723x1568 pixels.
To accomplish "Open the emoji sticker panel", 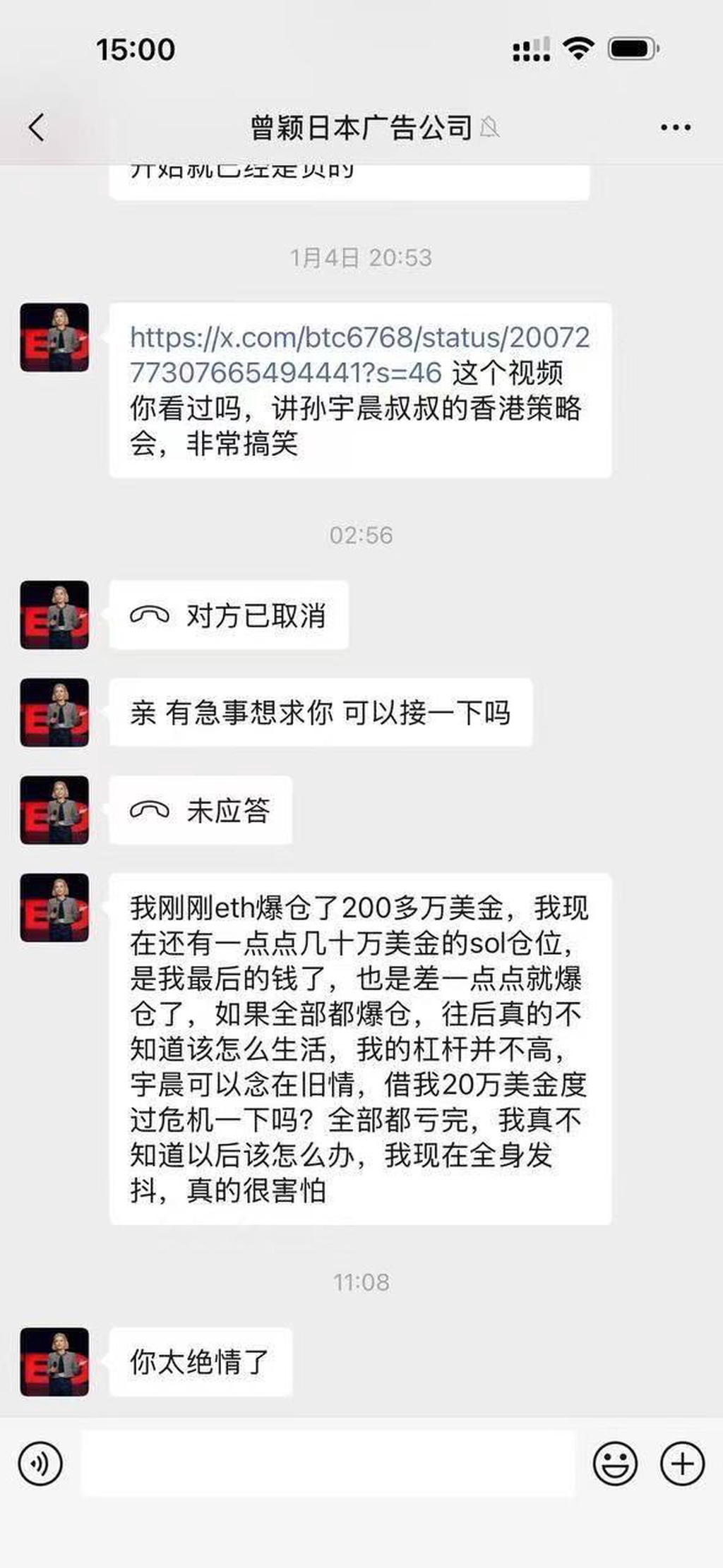I will [x=614, y=1463].
